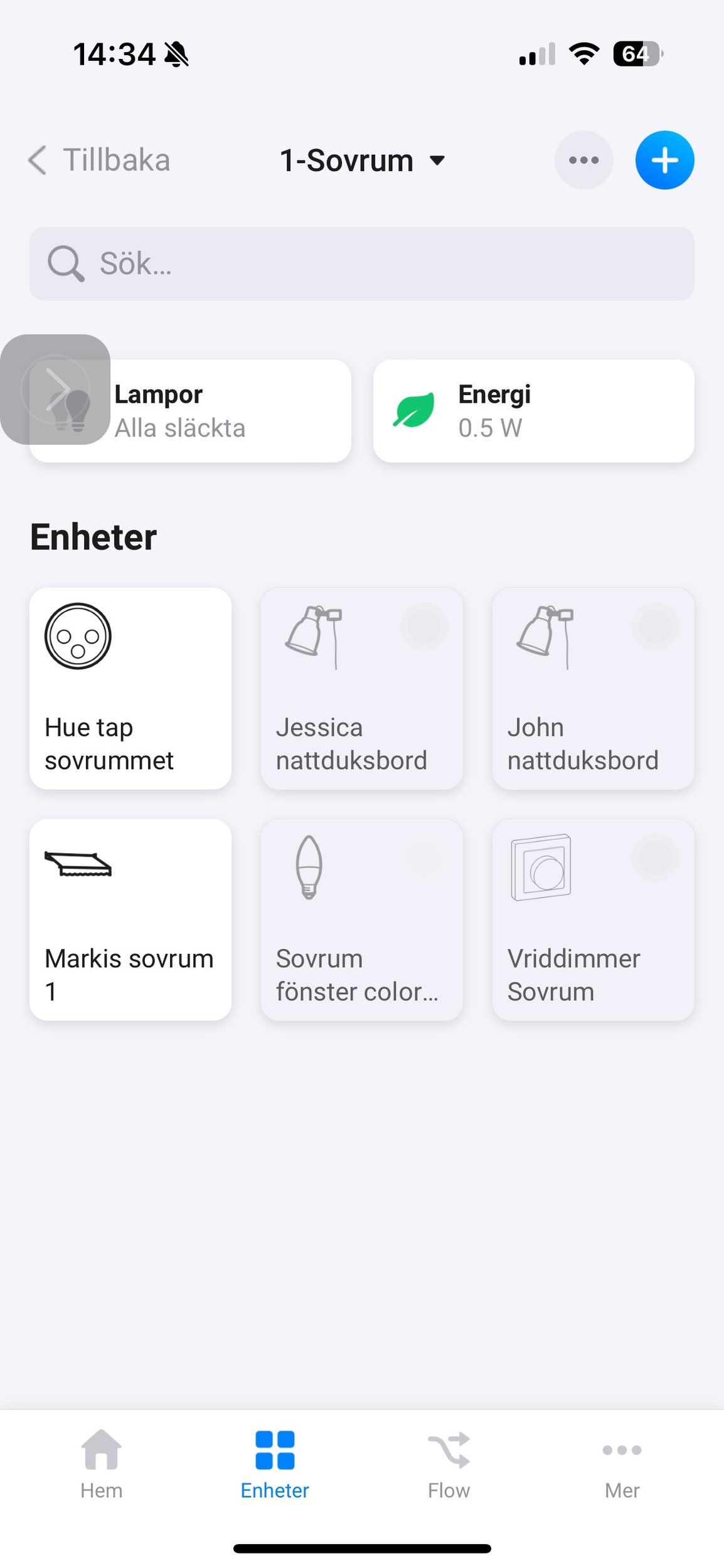Add a new device with the plus button

tap(664, 160)
